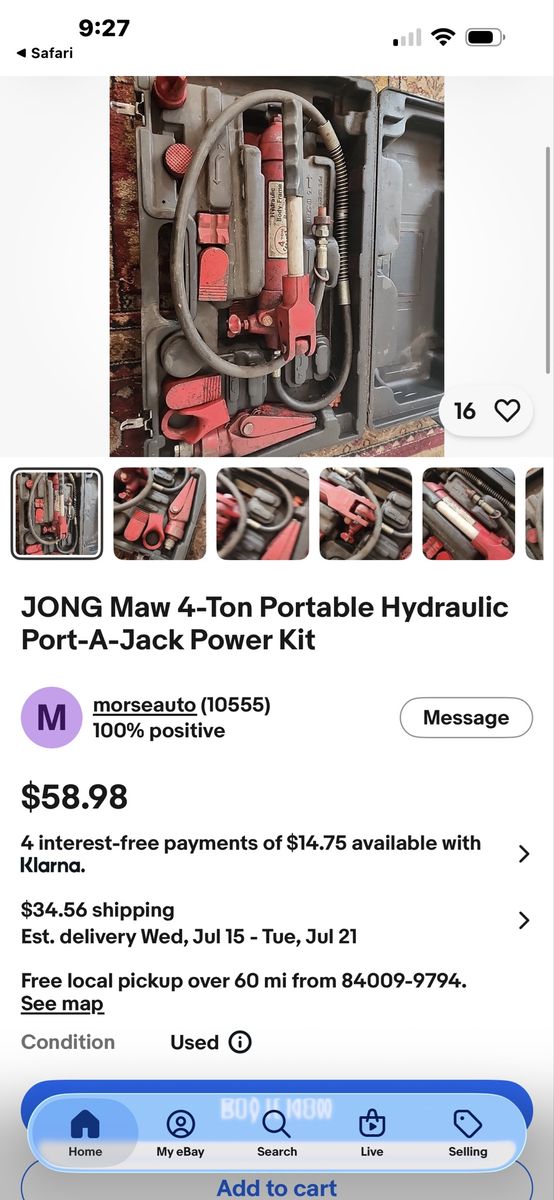Add this jack kit to your watchlist

507,410
